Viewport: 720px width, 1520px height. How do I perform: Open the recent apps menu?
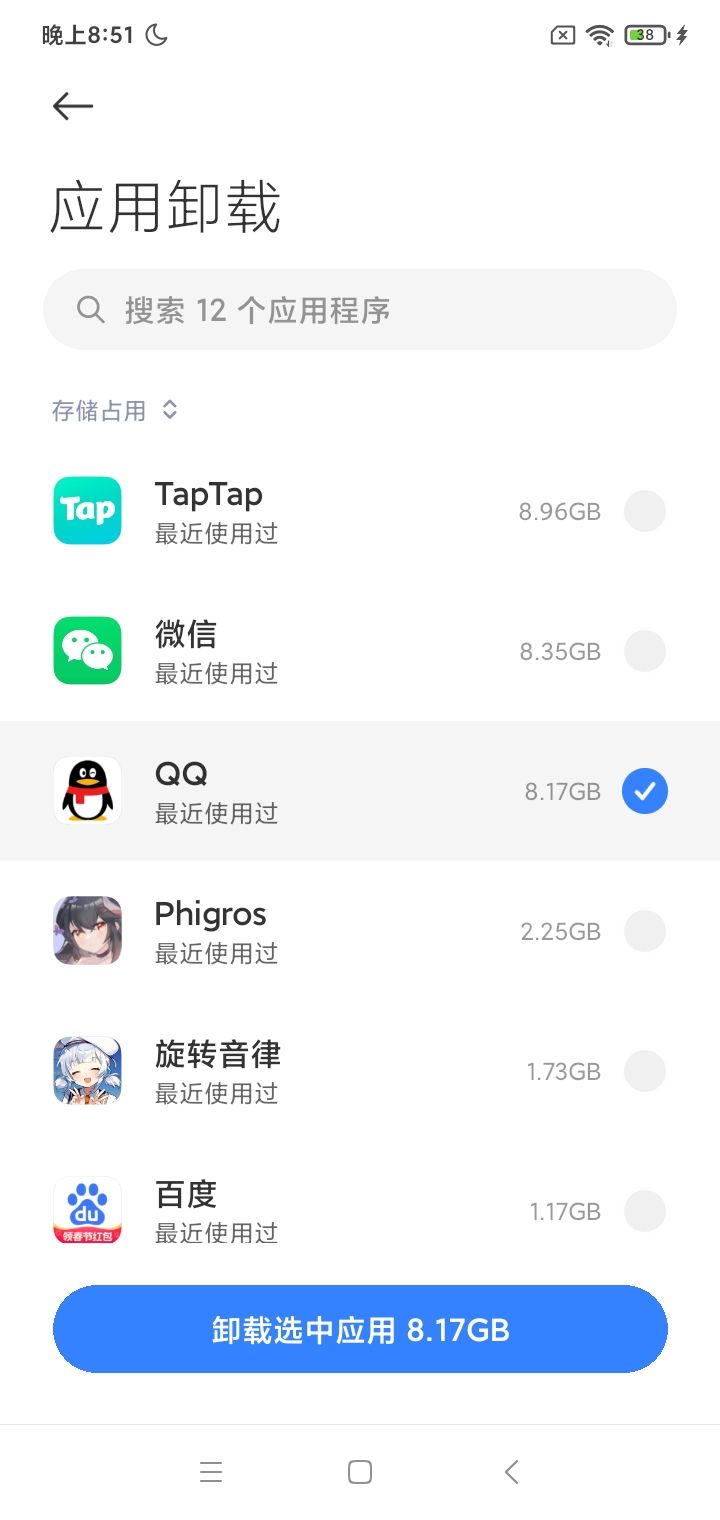click(210, 1471)
